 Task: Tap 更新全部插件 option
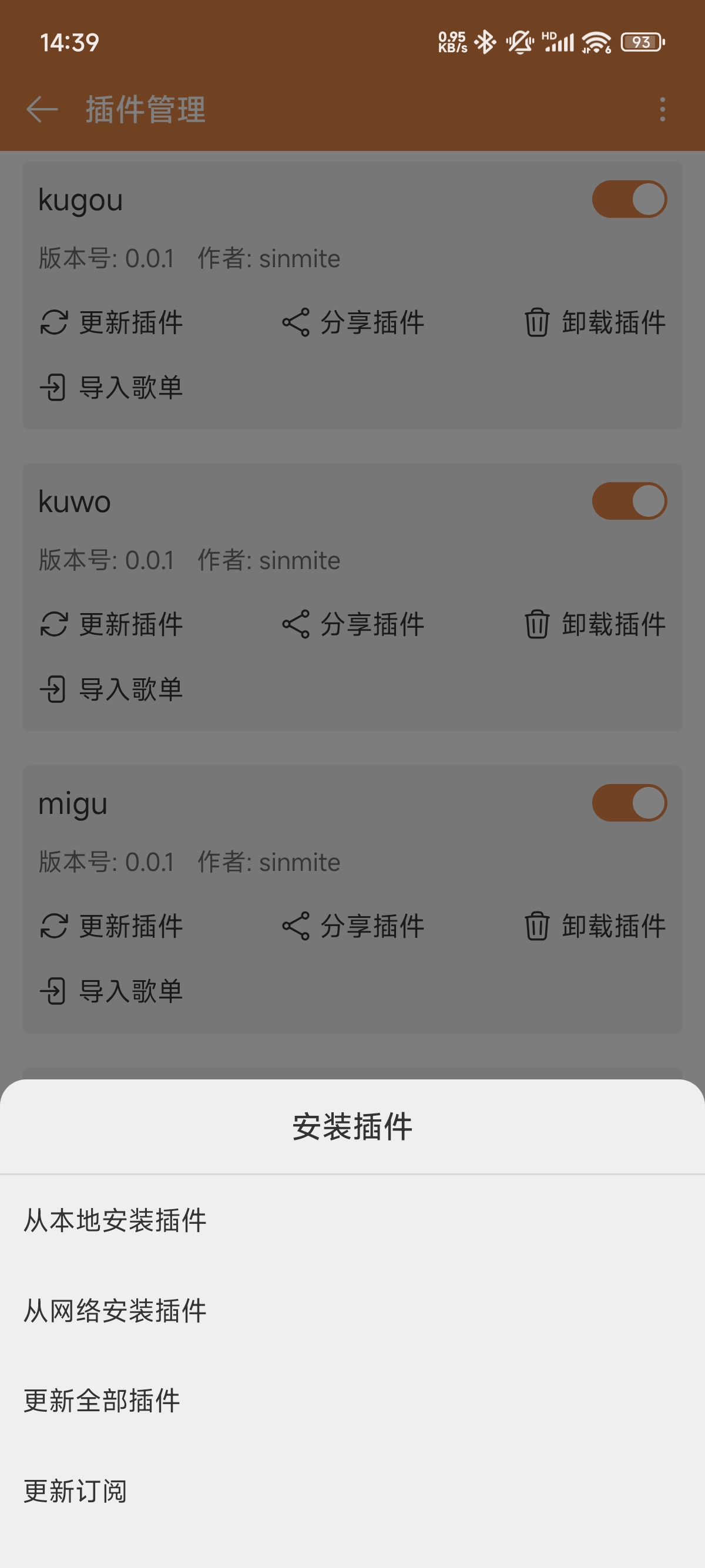point(102,1401)
